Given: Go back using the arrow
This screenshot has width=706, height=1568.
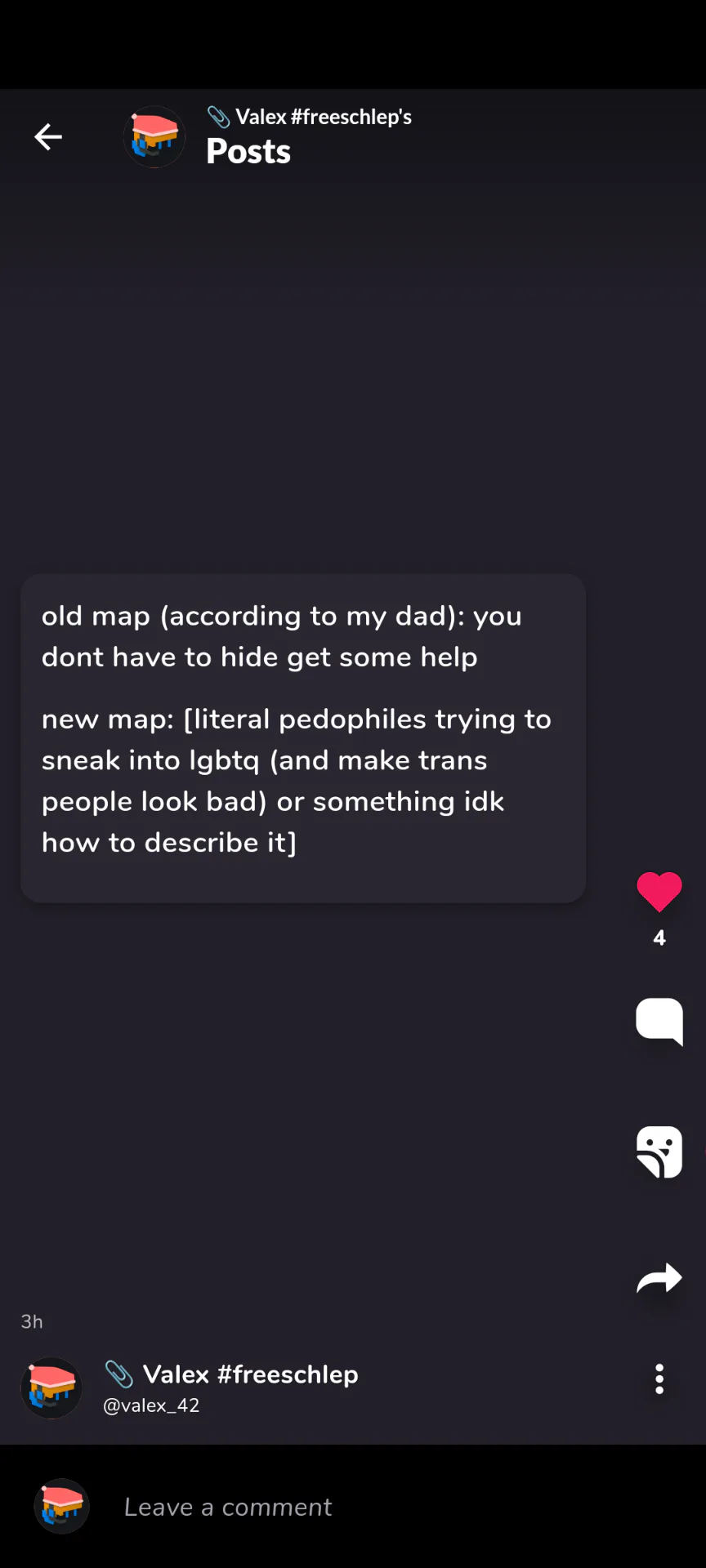Looking at the screenshot, I should click(x=48, y=136).
